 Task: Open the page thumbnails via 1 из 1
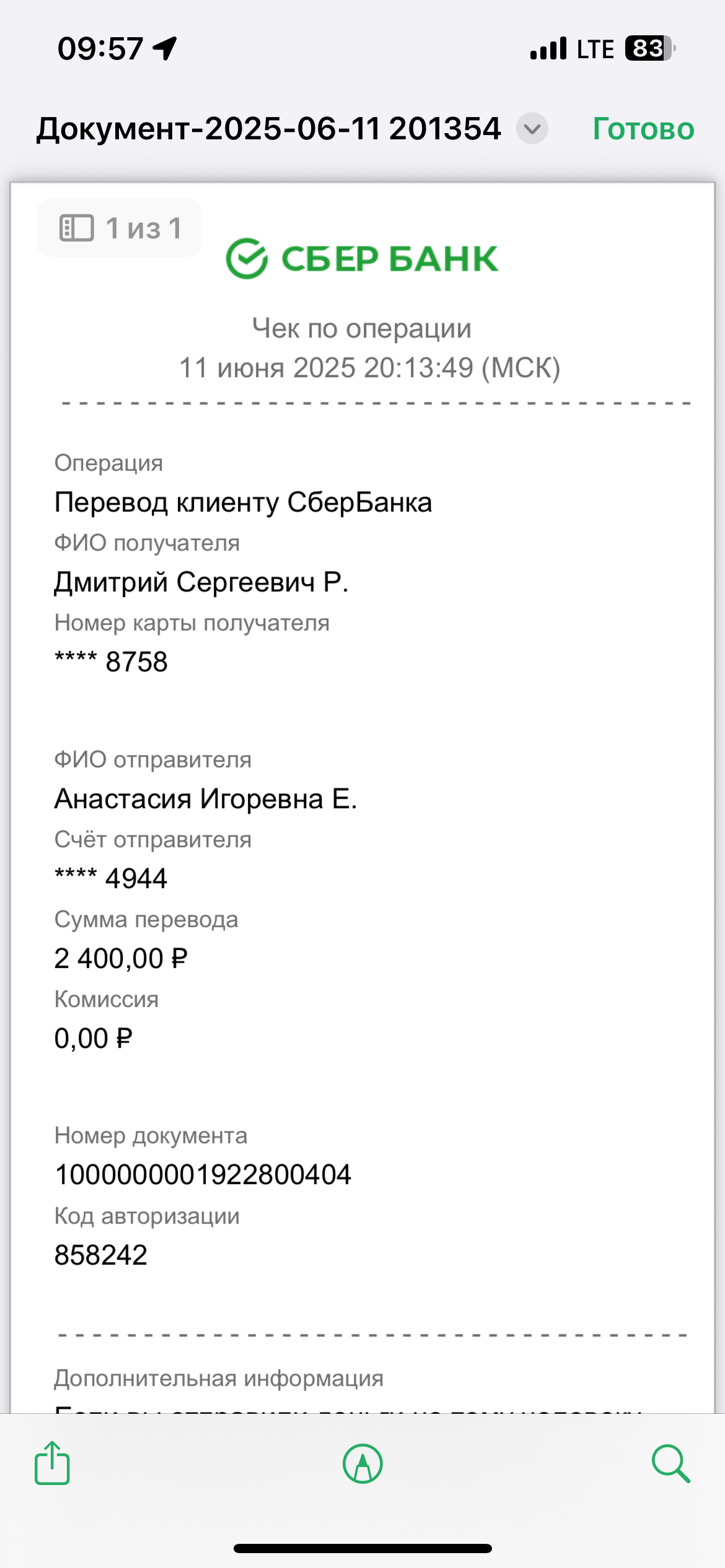point(120,228)
